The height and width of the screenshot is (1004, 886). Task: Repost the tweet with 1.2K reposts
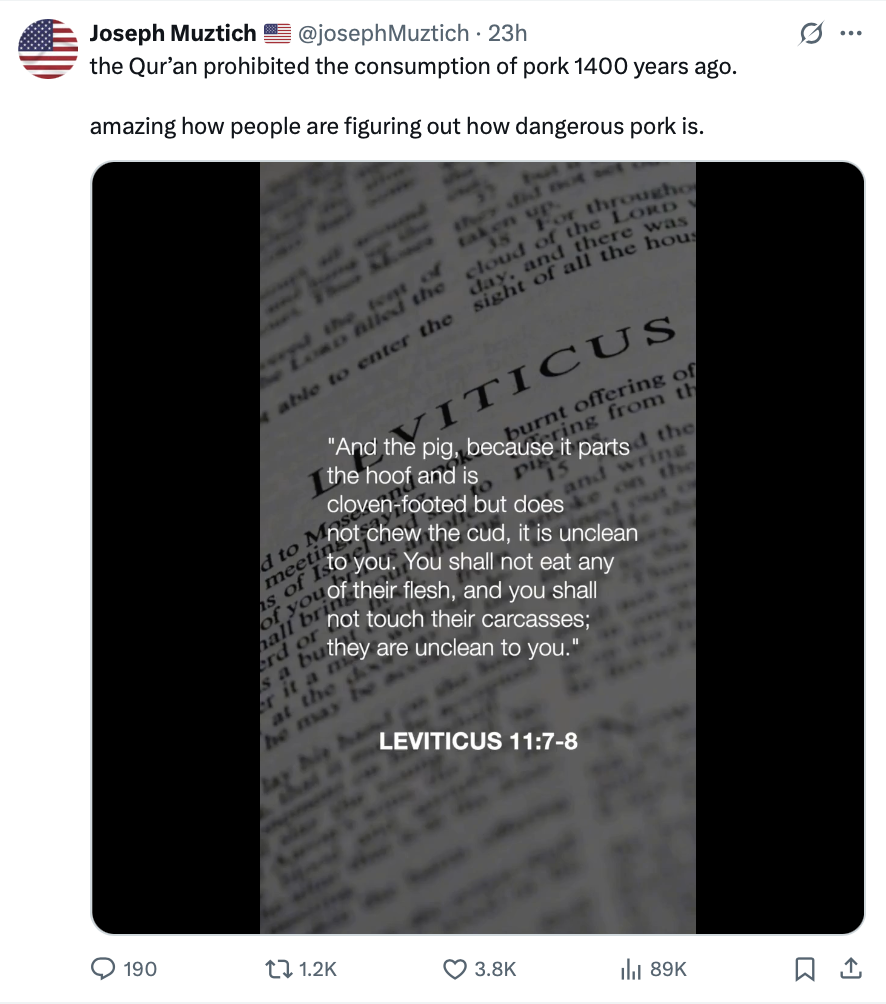(301, 969)
